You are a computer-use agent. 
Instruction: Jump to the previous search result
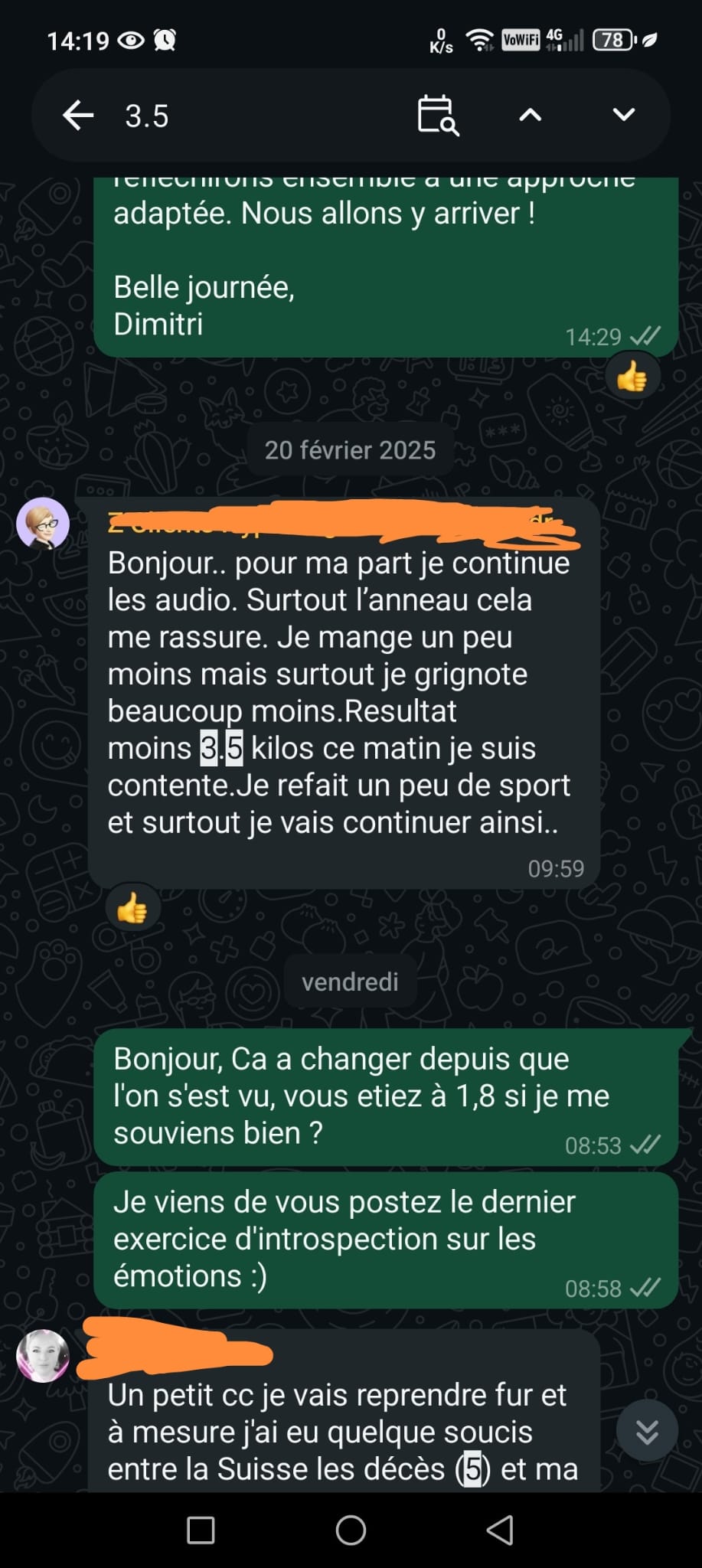click(531, 116)
